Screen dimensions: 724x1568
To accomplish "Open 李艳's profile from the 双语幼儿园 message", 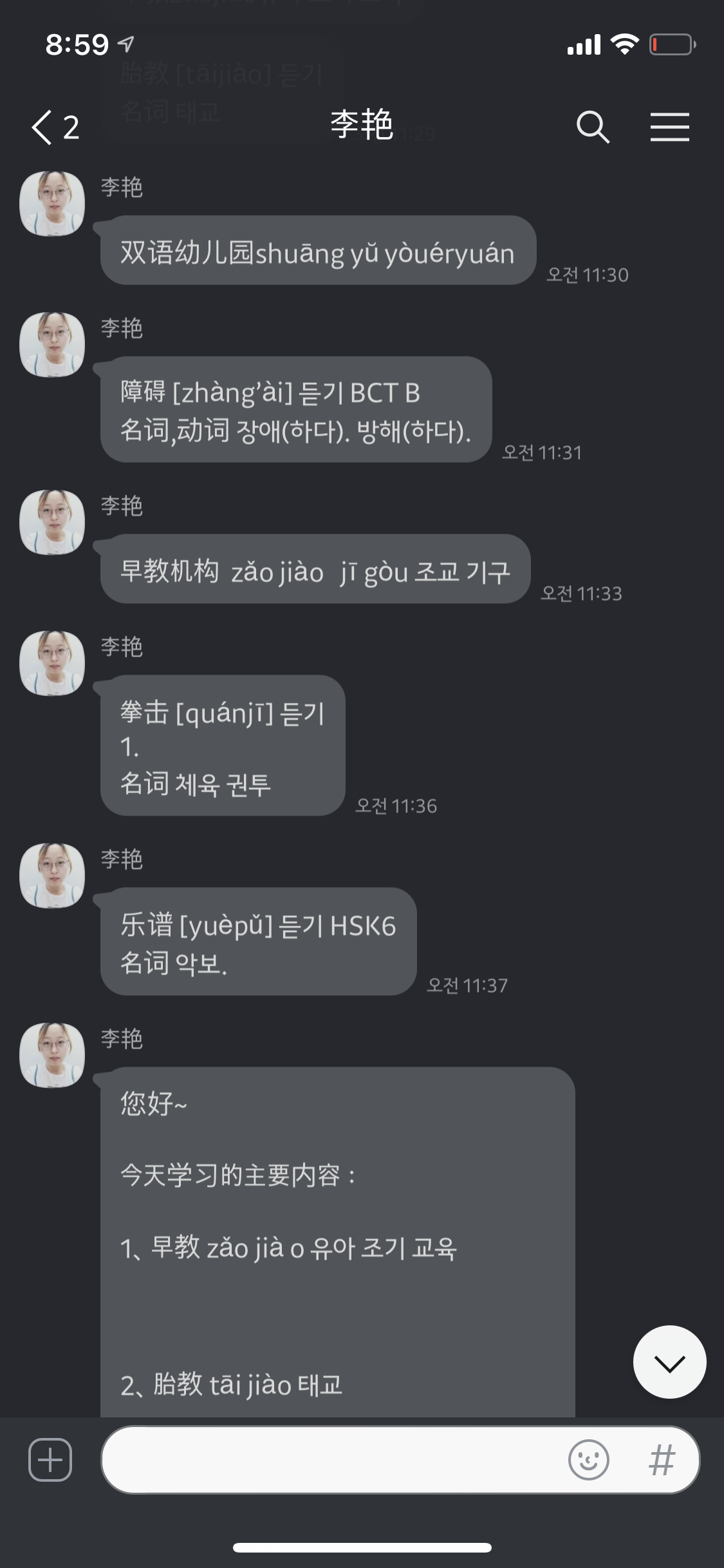I will click(52, 203).
